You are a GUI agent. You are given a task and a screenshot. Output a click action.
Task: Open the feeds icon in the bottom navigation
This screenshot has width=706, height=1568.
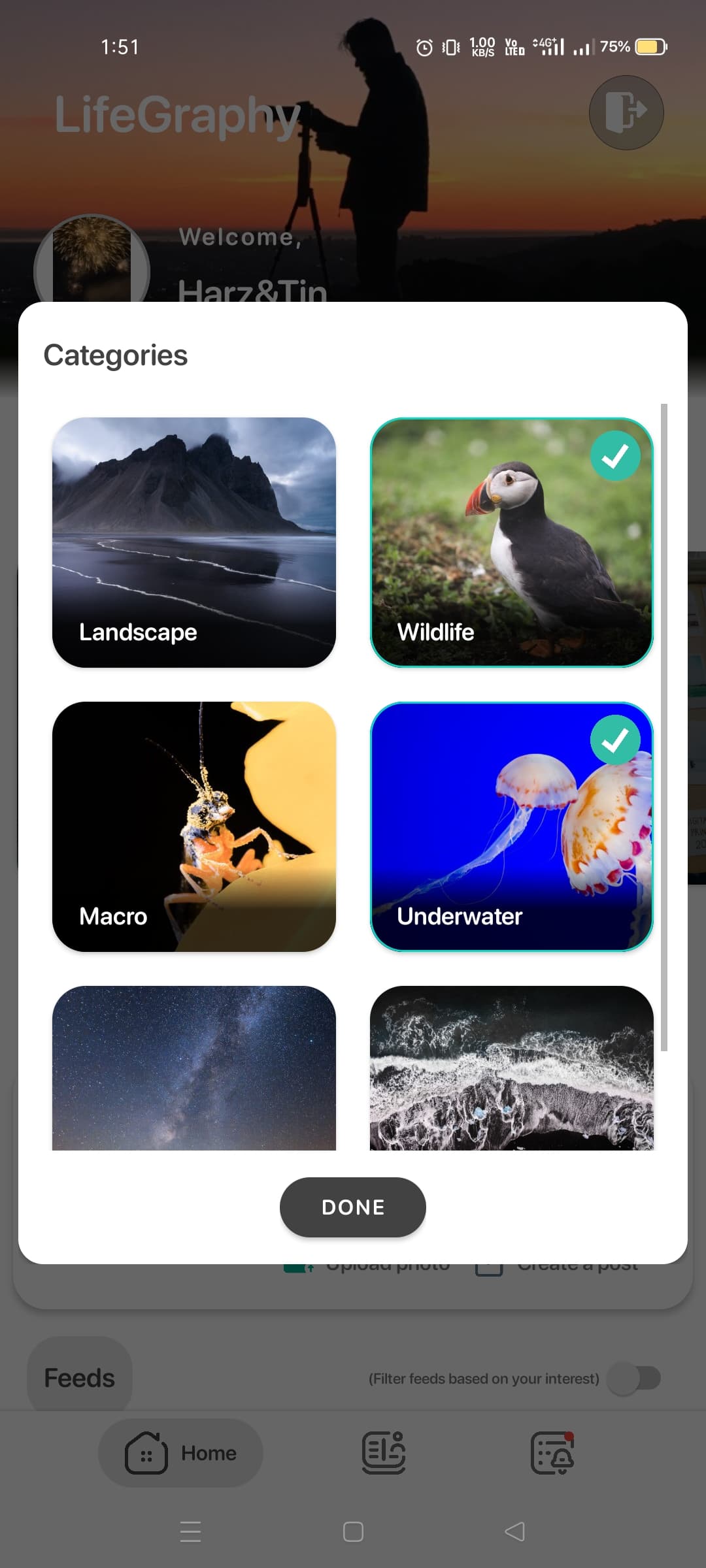tap(382, 1453)
